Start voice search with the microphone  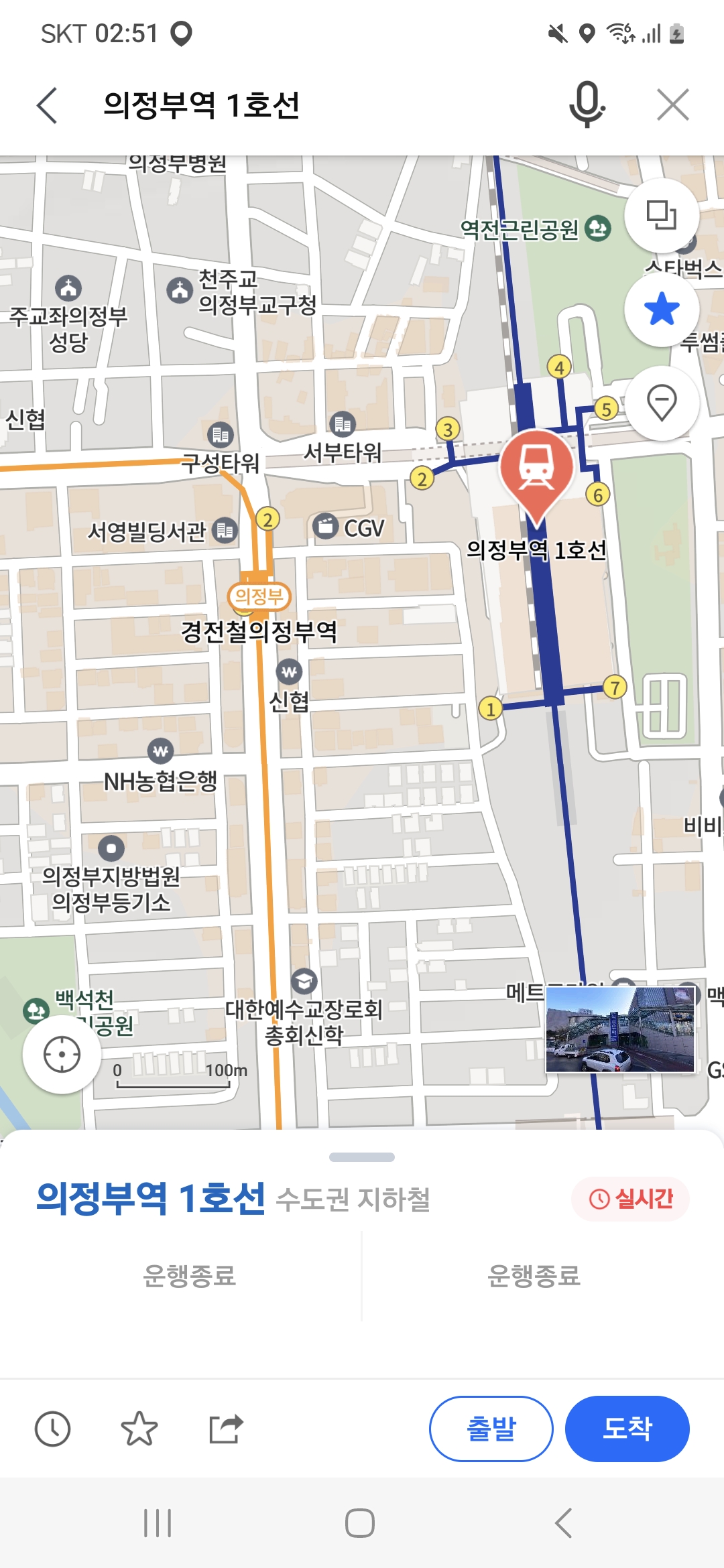pos(587,105)
